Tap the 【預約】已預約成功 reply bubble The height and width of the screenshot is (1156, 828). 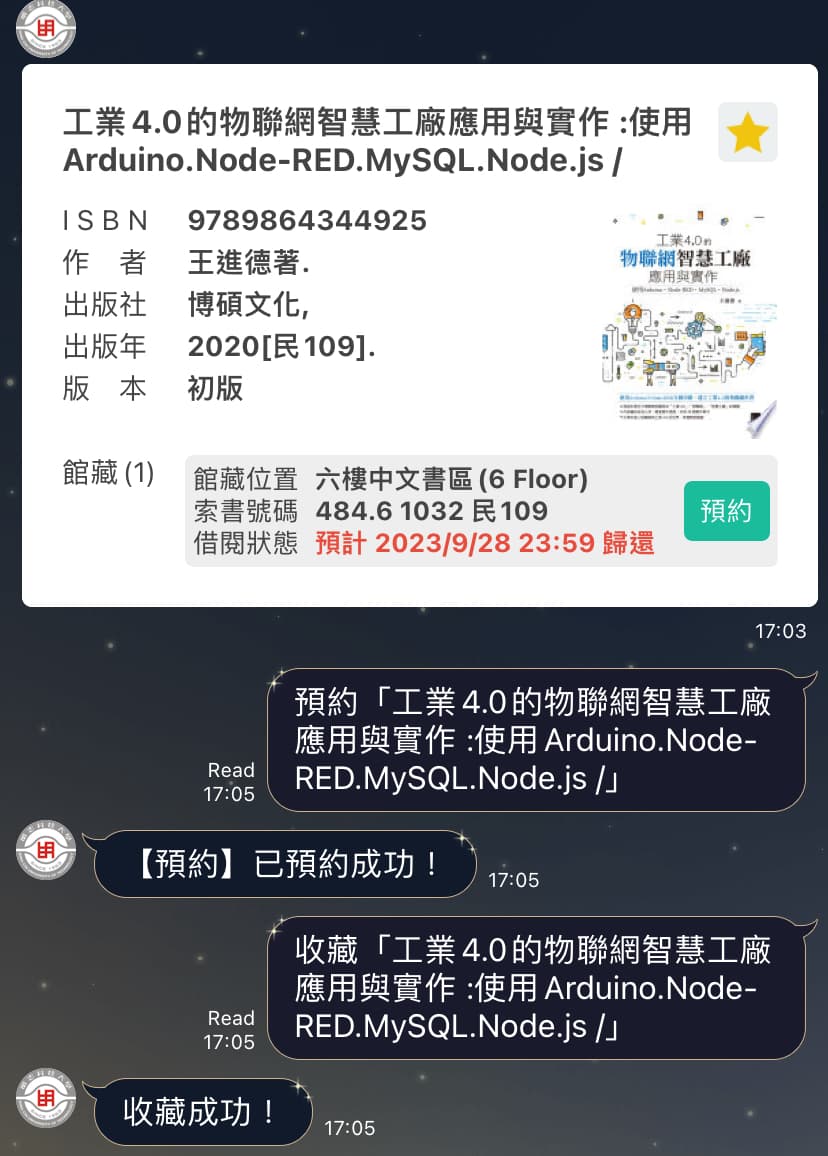click(283, 864)
